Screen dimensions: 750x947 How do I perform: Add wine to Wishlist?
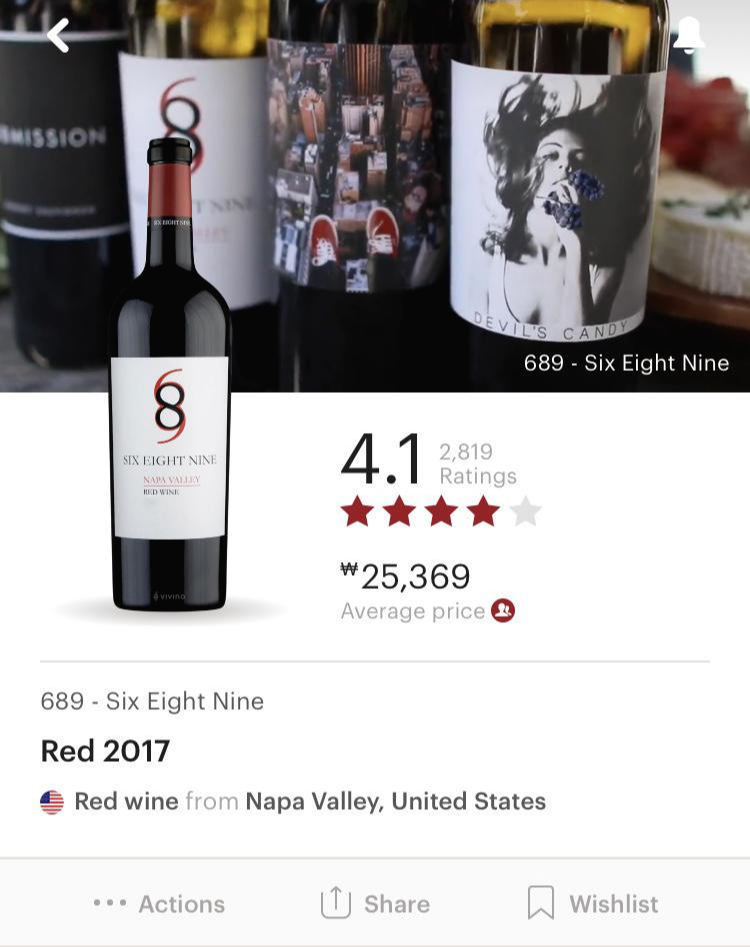click(592, 903)
